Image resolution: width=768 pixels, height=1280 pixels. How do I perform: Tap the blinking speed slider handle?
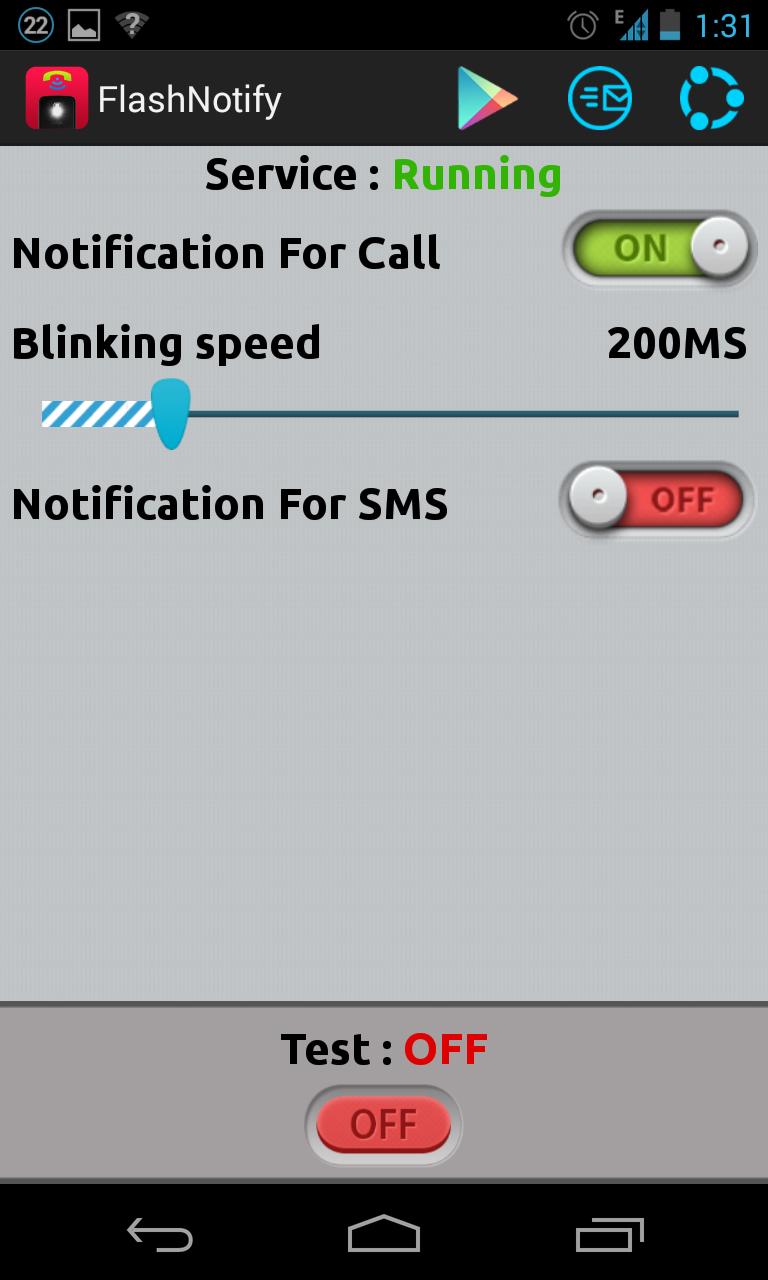point(171,412)
